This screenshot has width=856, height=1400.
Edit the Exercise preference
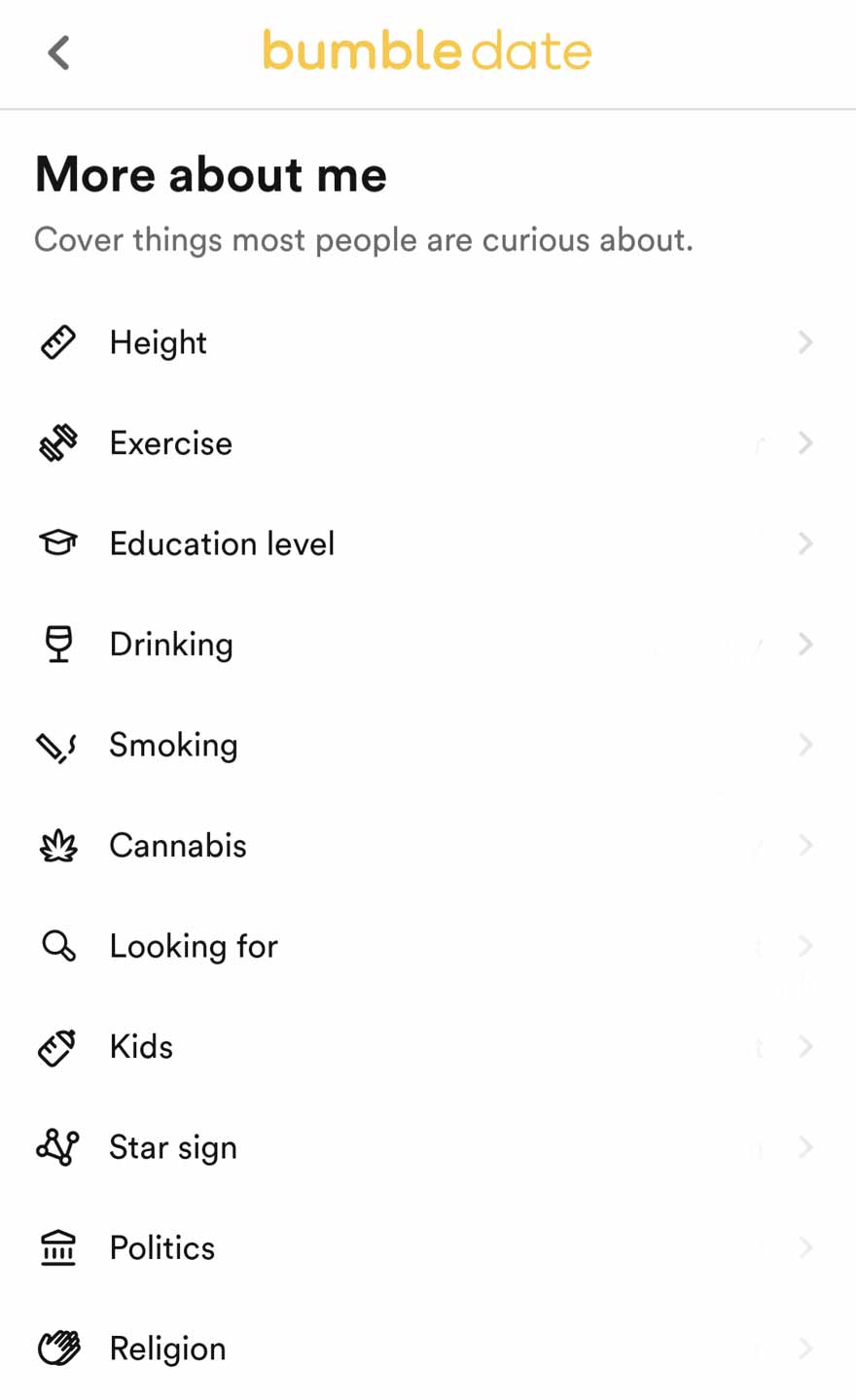(x=428, y=443)
